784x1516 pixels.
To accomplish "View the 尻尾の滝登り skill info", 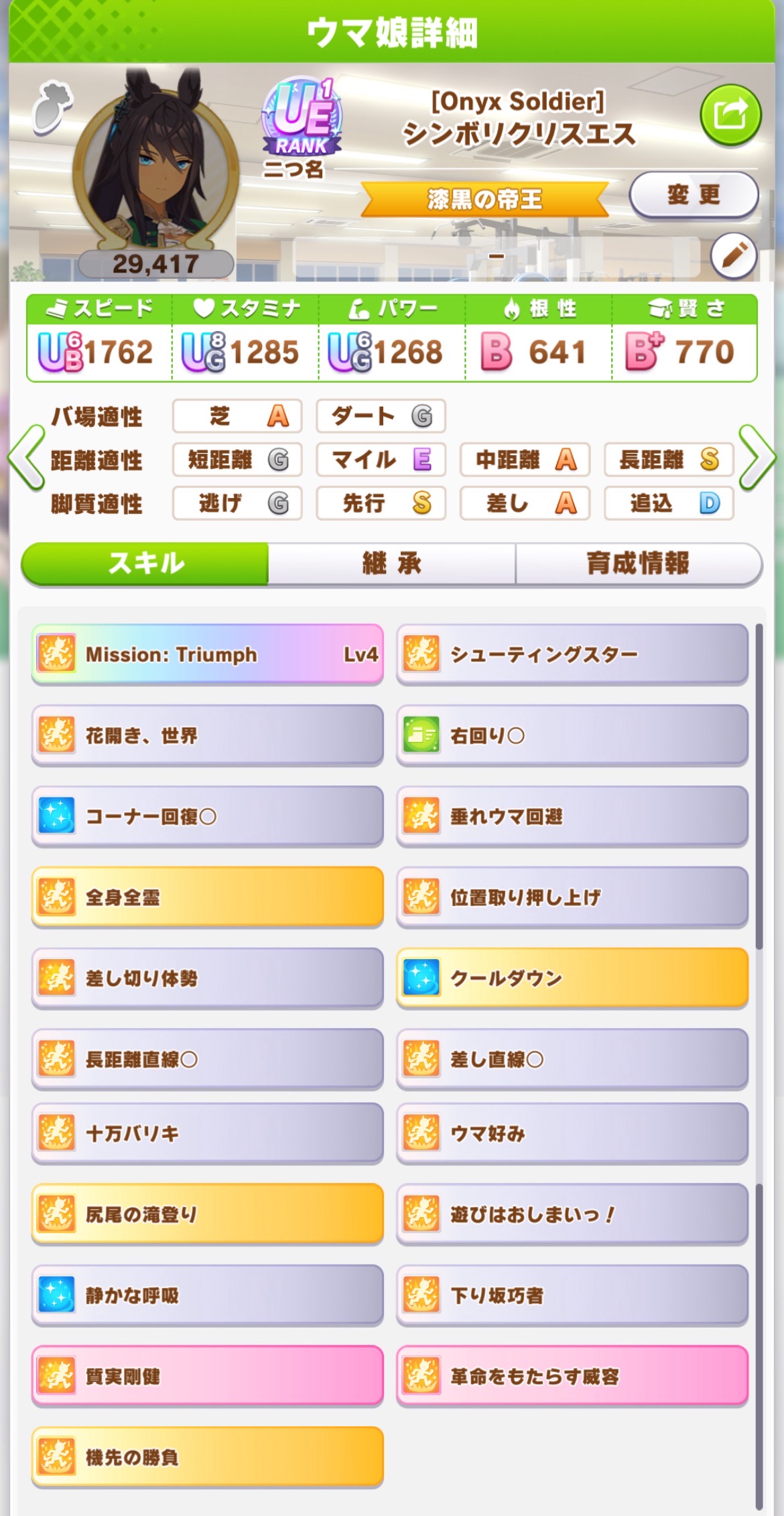I will (x=208, y=1214).
